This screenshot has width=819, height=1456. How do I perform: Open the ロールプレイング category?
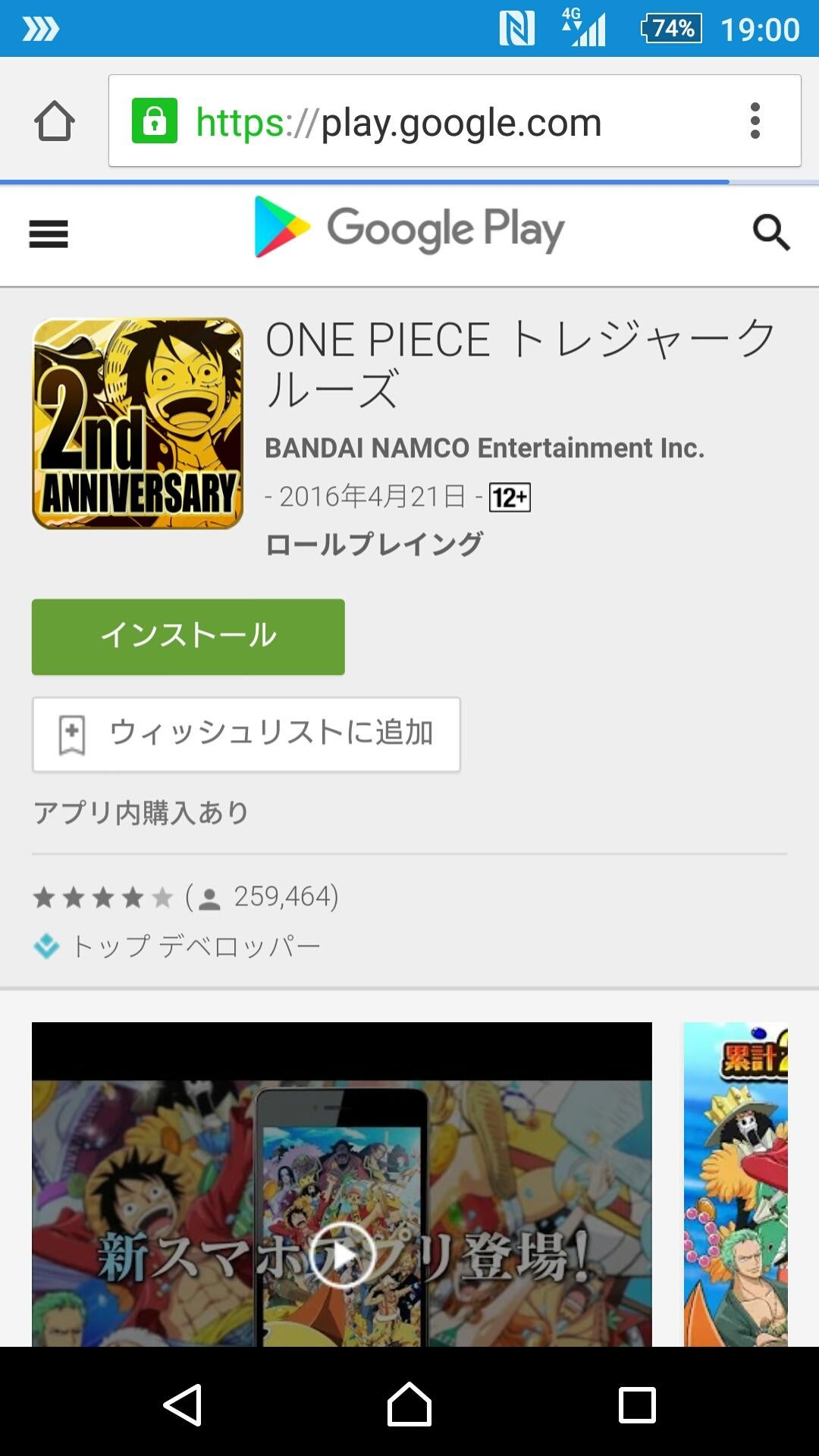click(x=374, y=544)
